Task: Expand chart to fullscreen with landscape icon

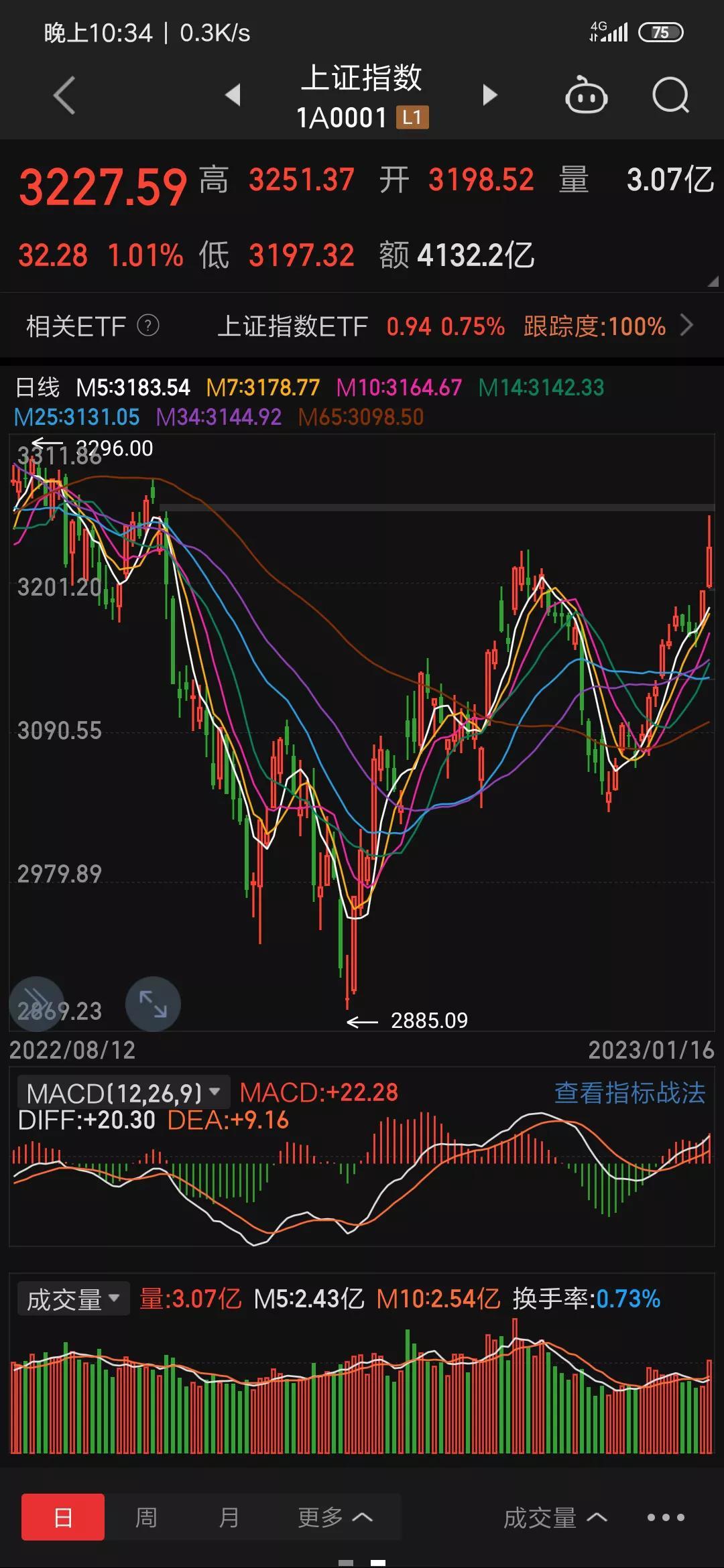Action: click(153, 1003)
